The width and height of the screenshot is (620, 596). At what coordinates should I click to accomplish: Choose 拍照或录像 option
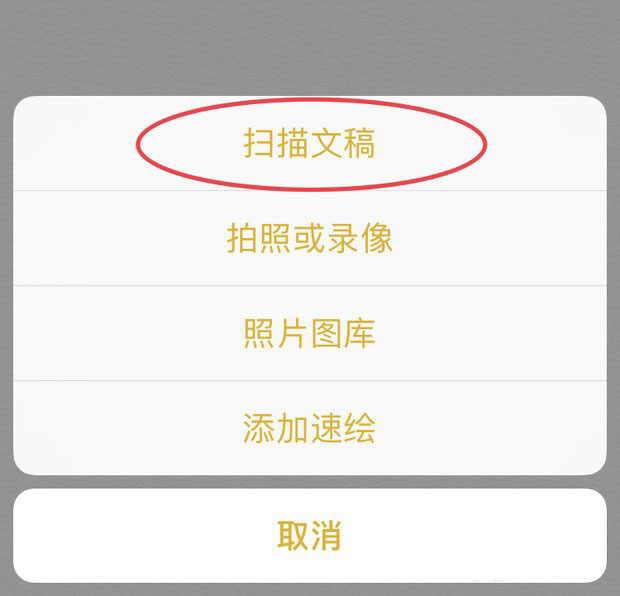pos(310,239)
